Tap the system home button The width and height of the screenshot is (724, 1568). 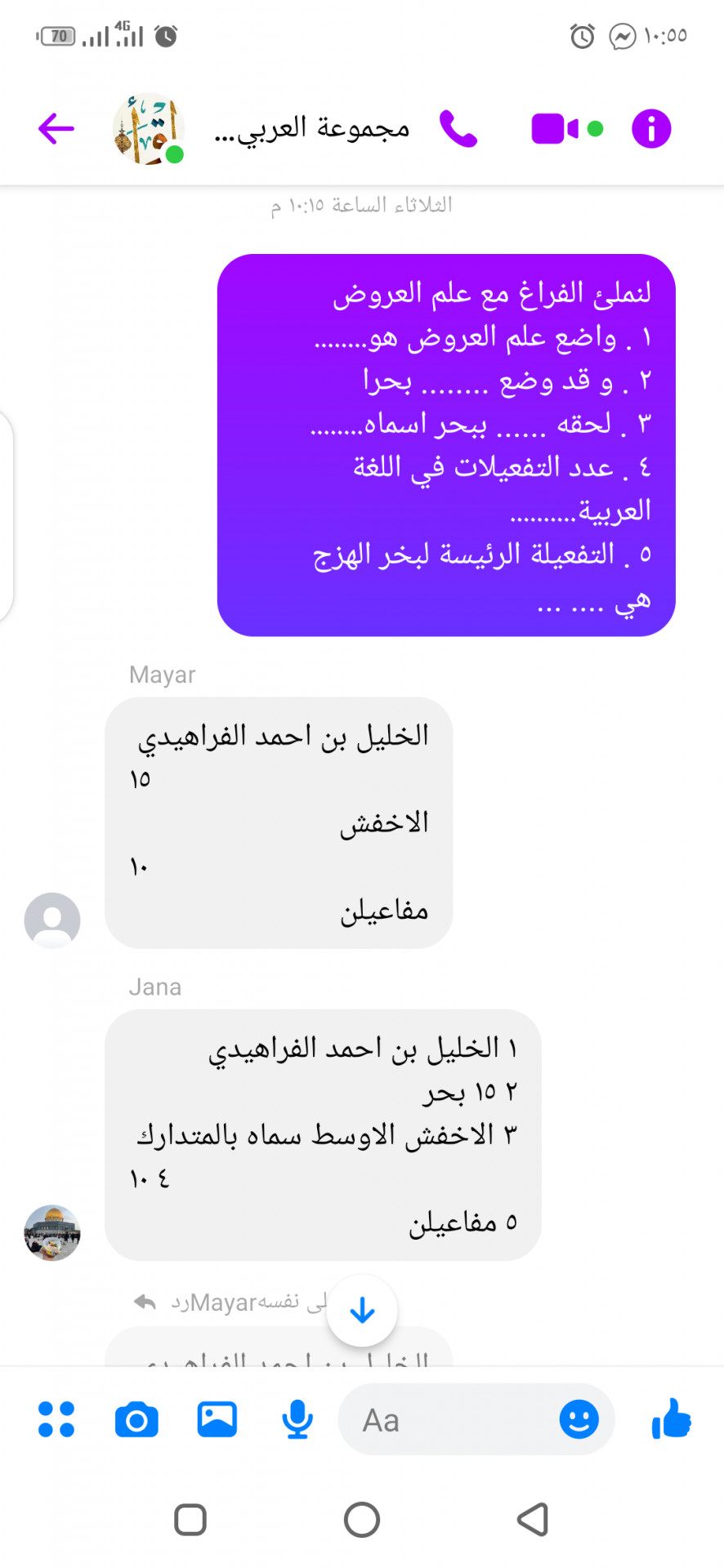point(362,1520)
